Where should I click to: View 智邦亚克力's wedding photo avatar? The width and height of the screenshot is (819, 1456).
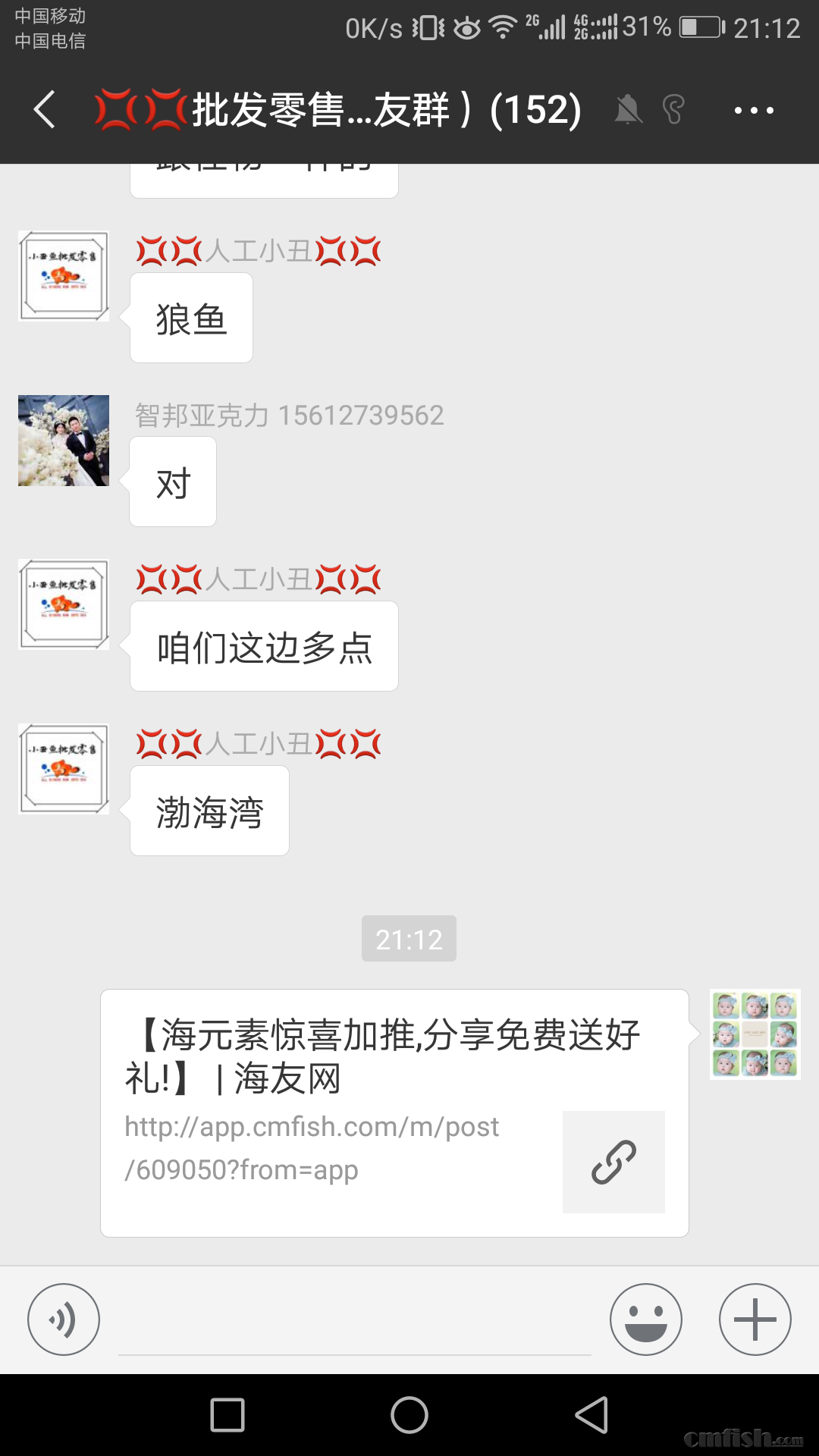tap(64, 441)
